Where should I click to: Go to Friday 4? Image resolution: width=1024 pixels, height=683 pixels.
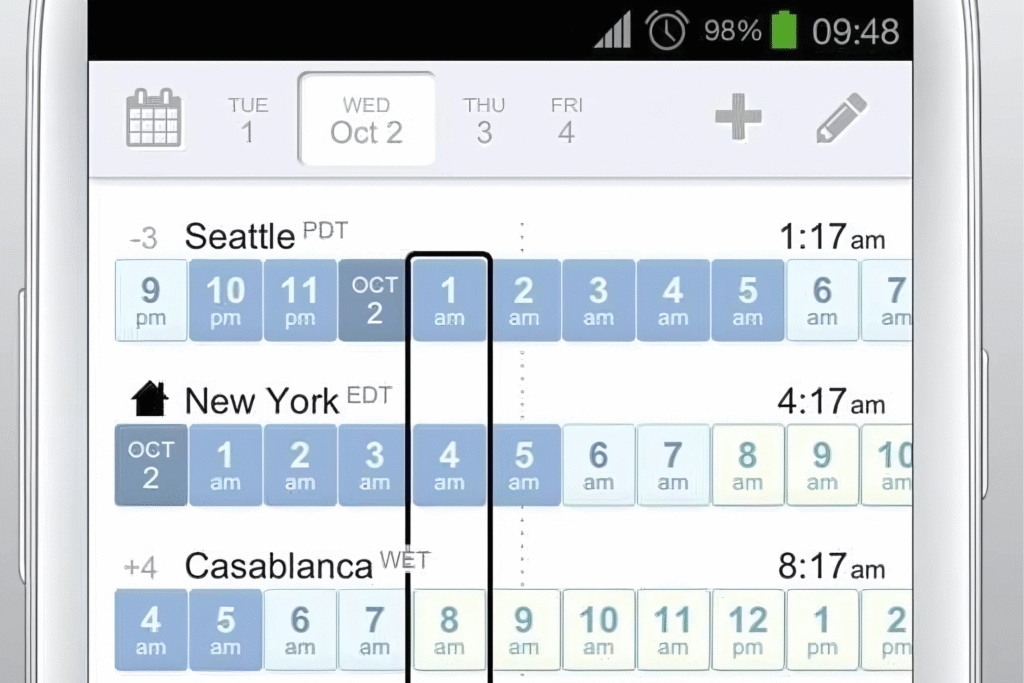[x=566, y=119]
